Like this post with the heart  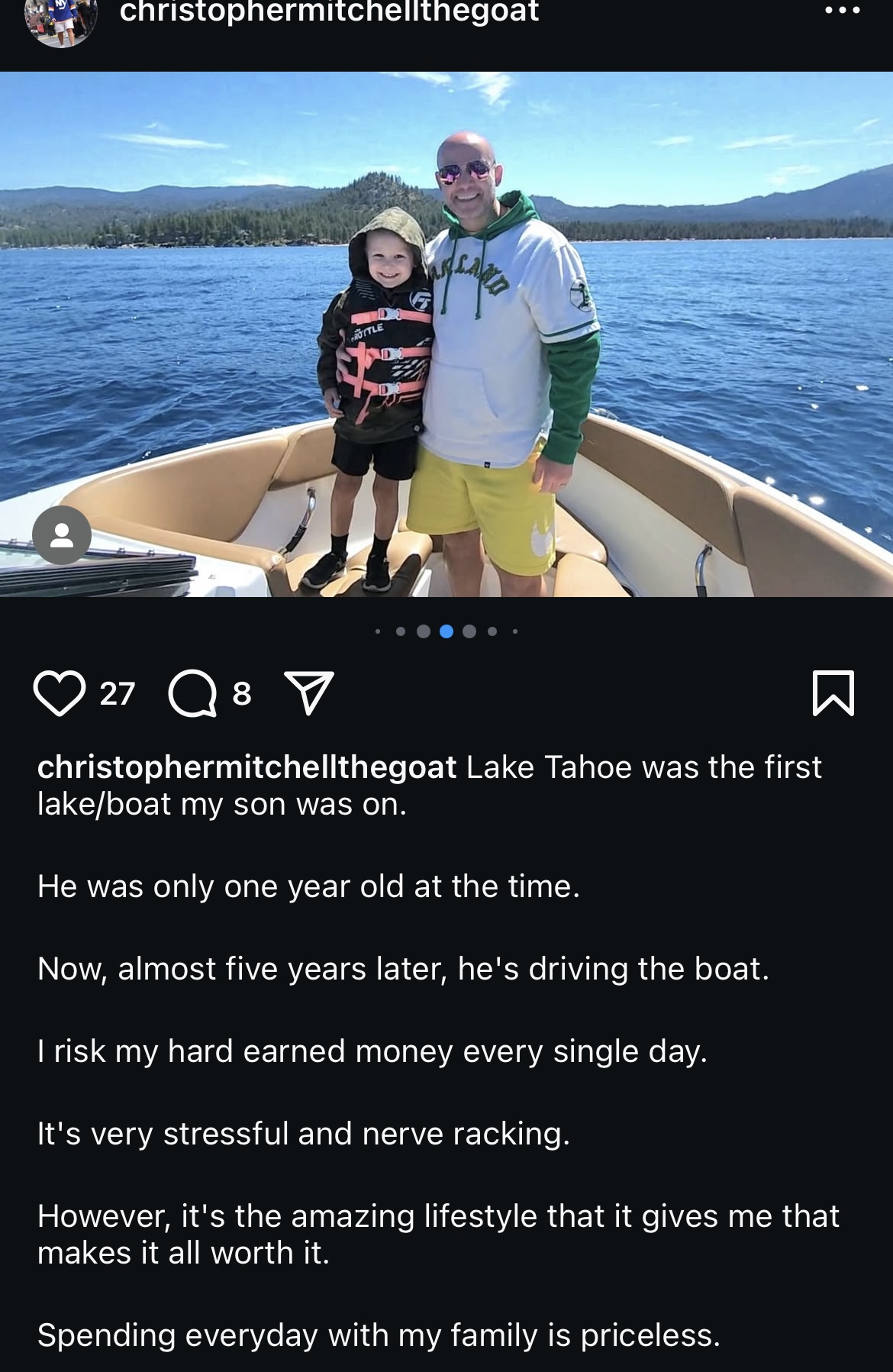[x=60, y=693]
